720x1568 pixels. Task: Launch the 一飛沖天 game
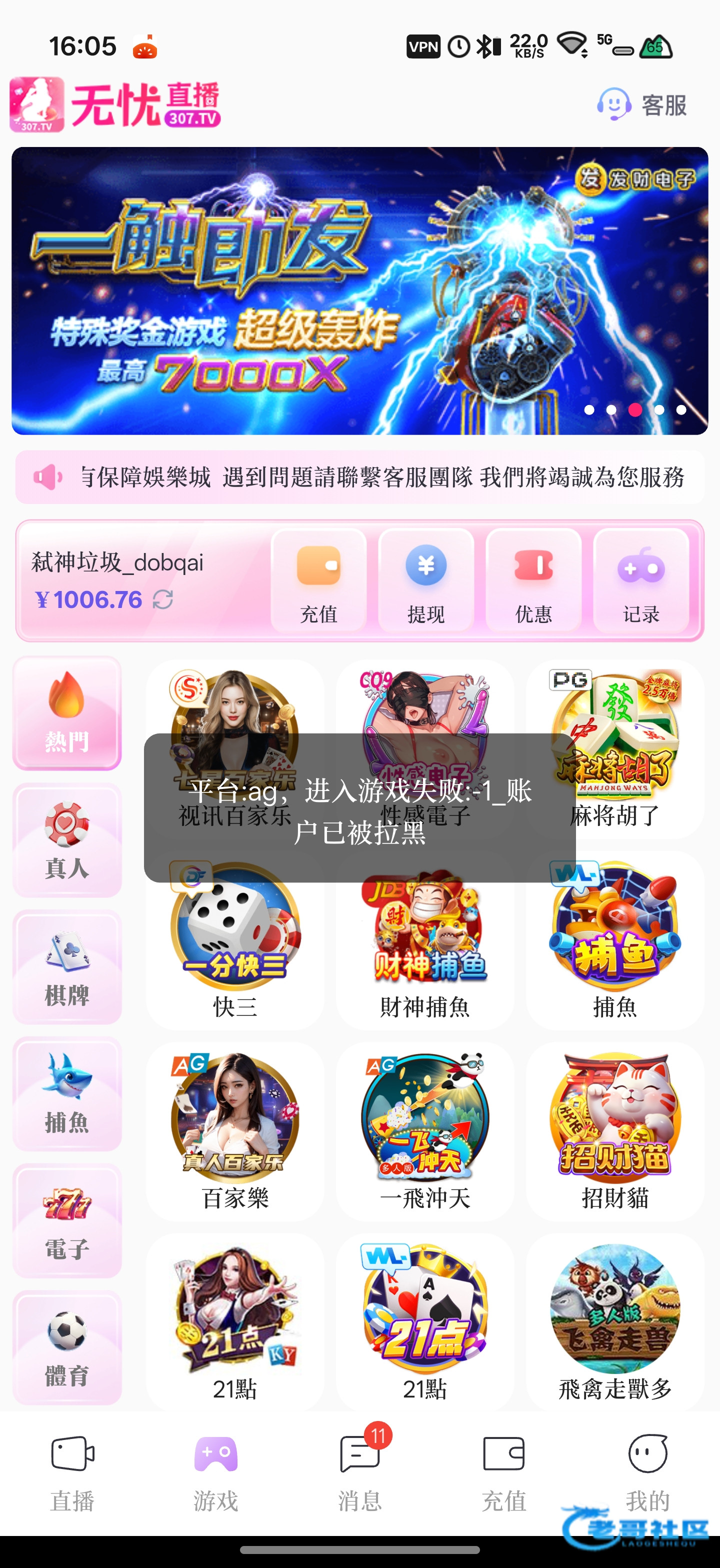(x=425, y=1131)
